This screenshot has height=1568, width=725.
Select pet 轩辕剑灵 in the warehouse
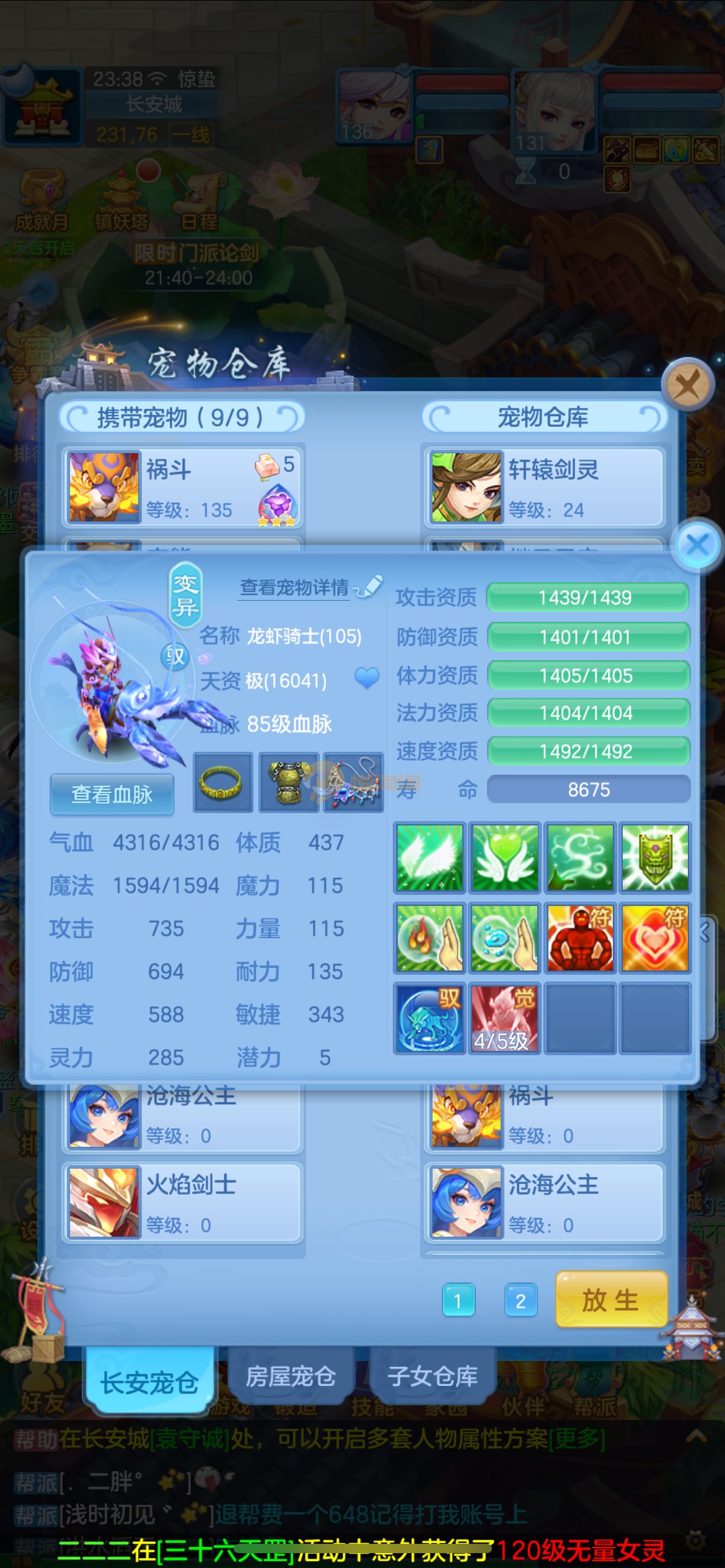pos(544,487)
